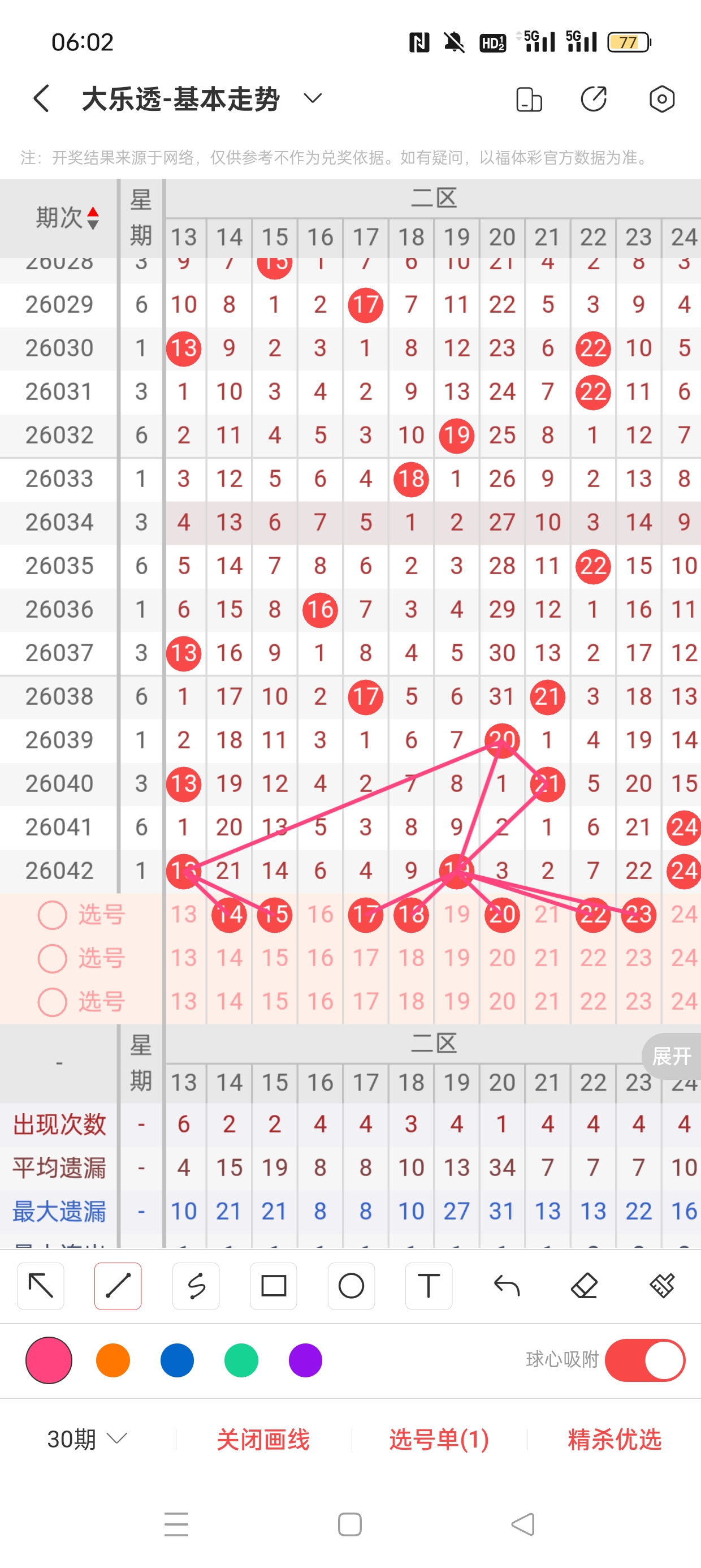
Task: Select the arrow drawing tool
Action: pos(41,1286)
